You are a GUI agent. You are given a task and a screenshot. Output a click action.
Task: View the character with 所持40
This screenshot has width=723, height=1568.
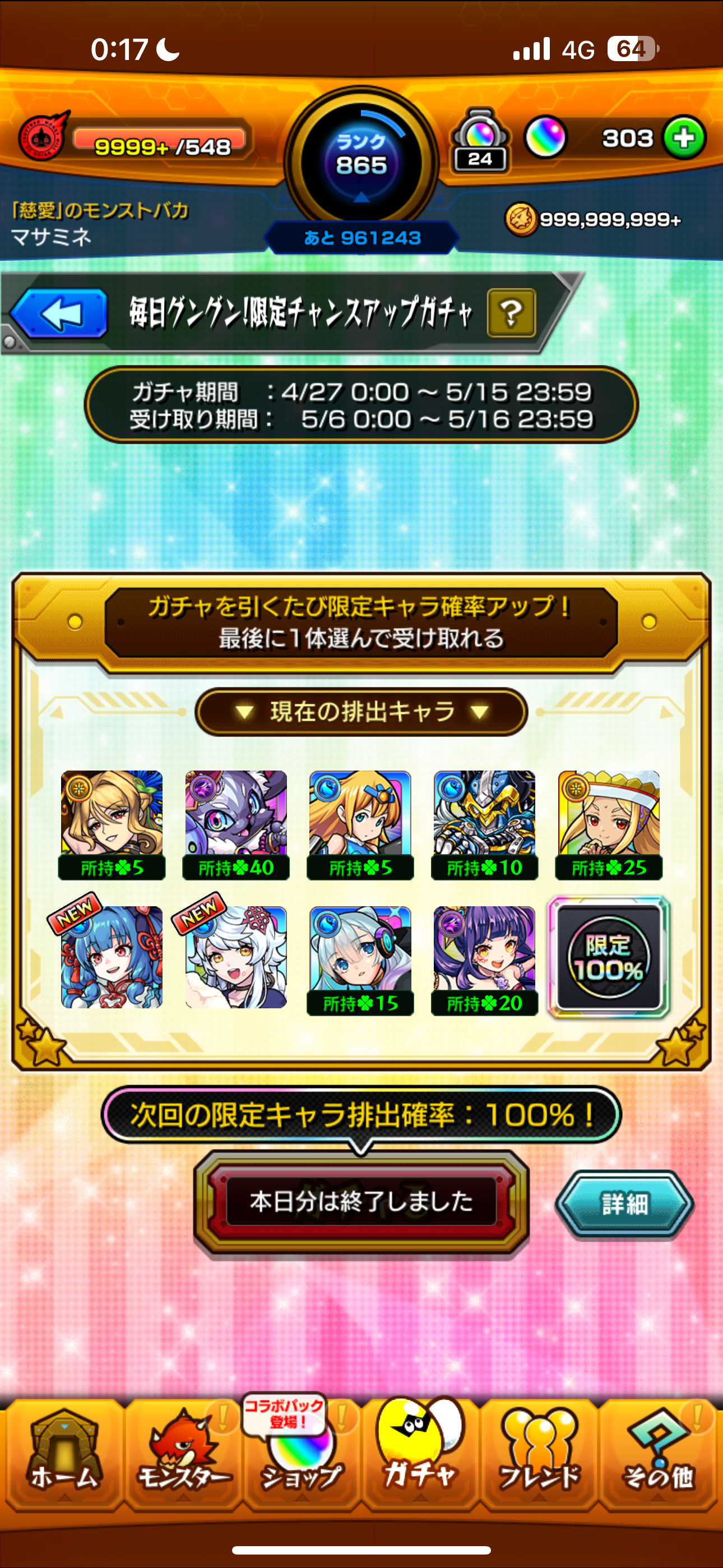click(235, 825)
